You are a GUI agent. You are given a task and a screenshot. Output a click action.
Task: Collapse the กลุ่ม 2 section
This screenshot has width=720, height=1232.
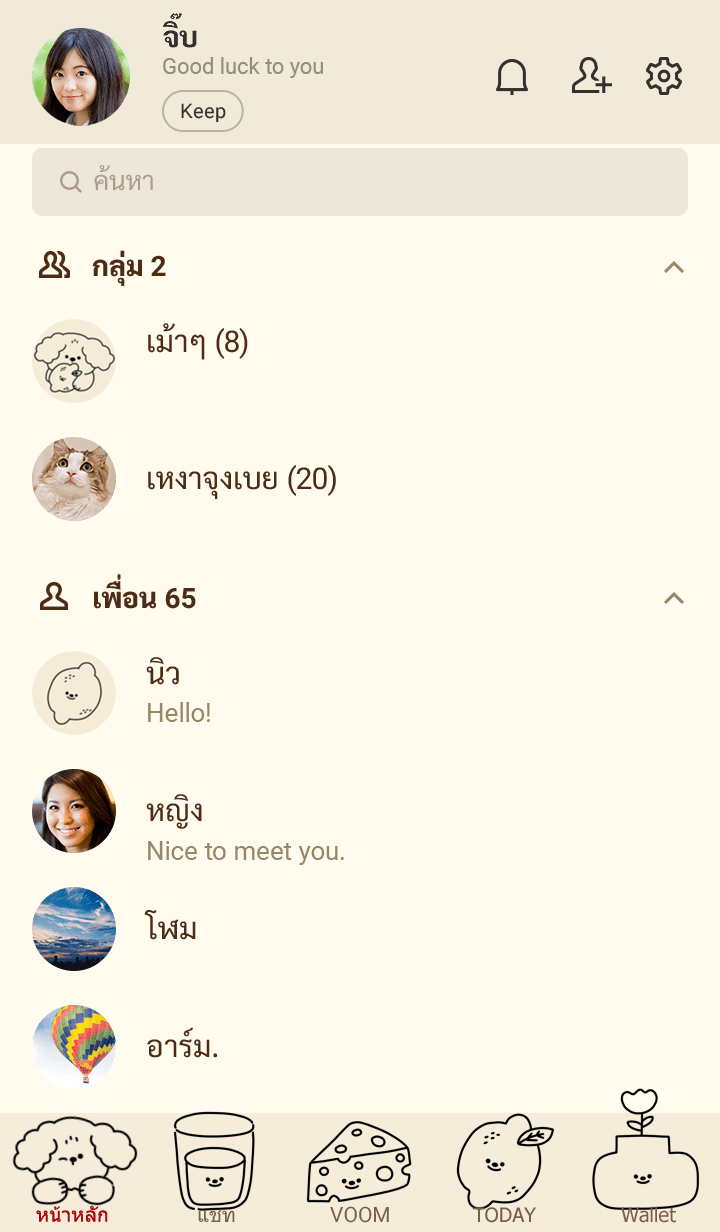coord(674,267)
